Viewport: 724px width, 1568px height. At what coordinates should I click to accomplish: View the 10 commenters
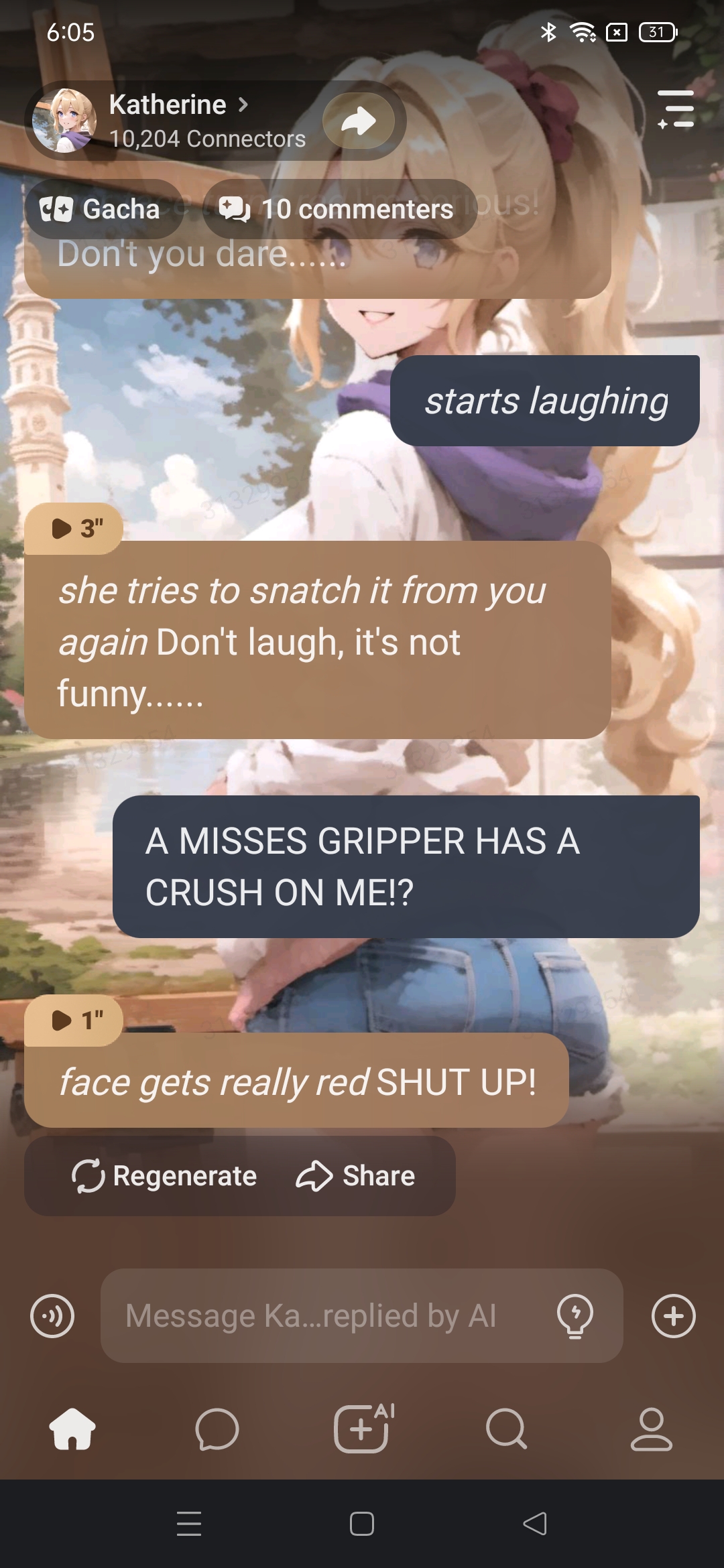(x=339, y=209)
